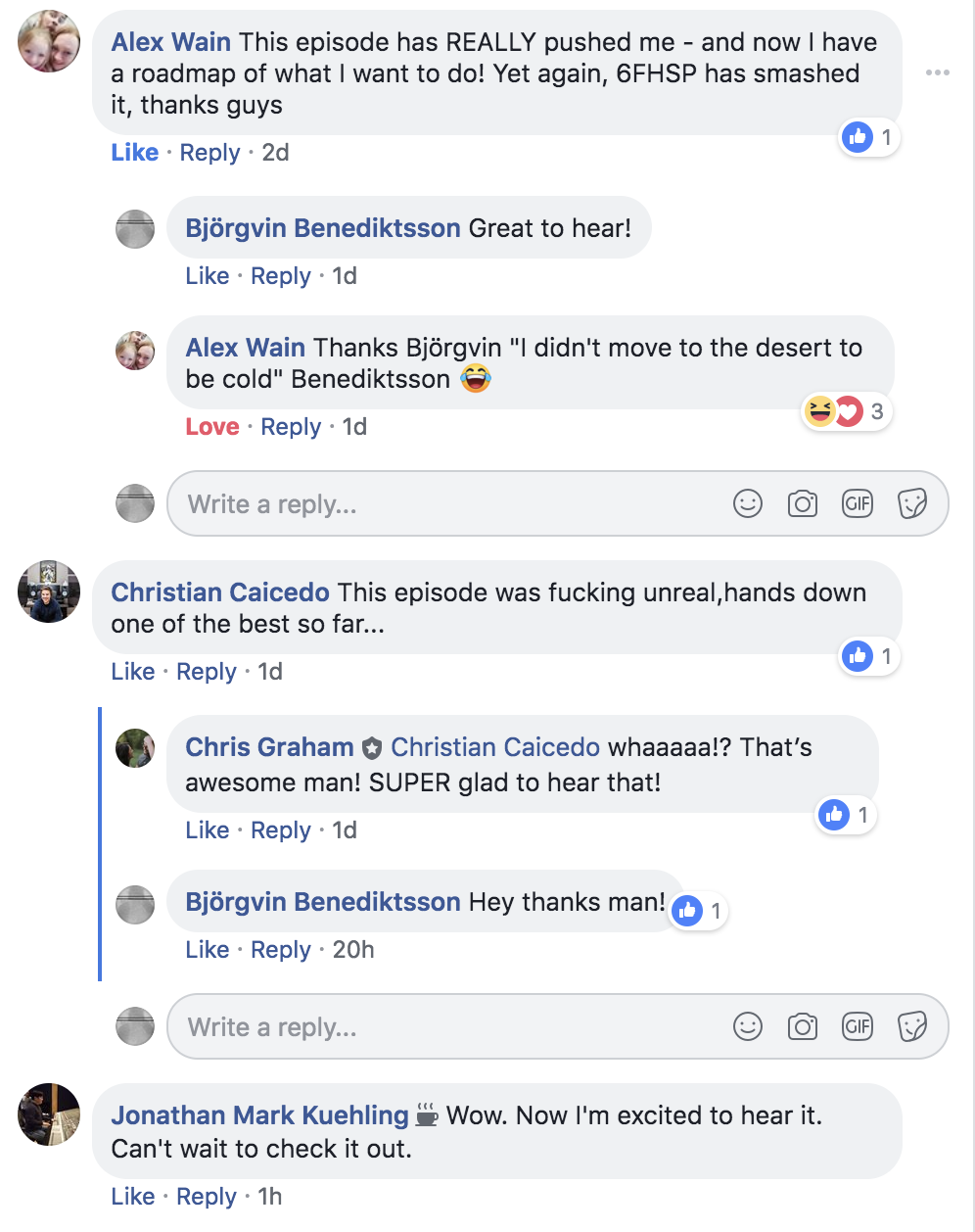Reply to Alex Wain's roadmap comment

click(209, 153)
